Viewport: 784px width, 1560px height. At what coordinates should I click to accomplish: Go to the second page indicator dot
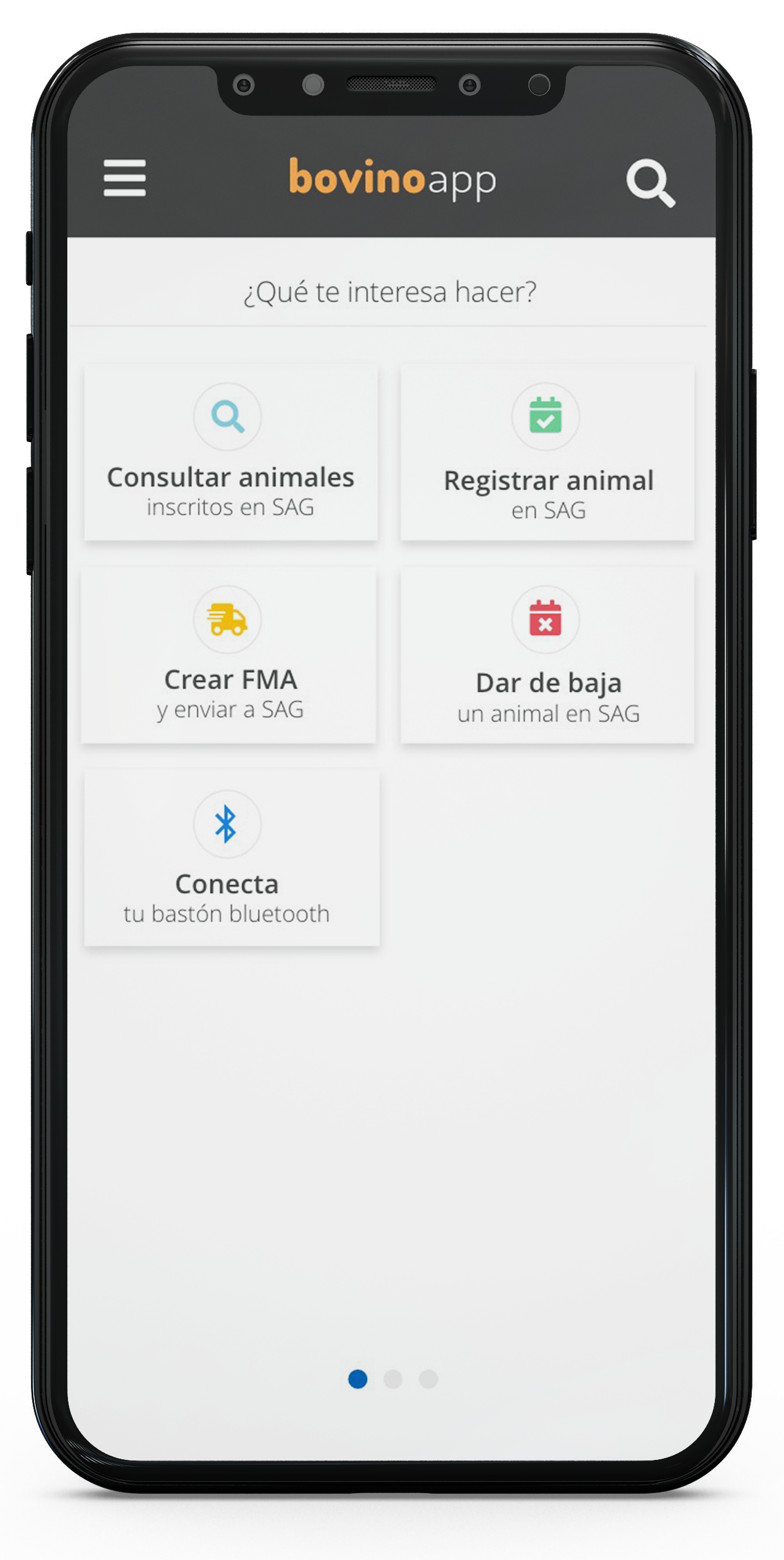tap(393, 1379)
